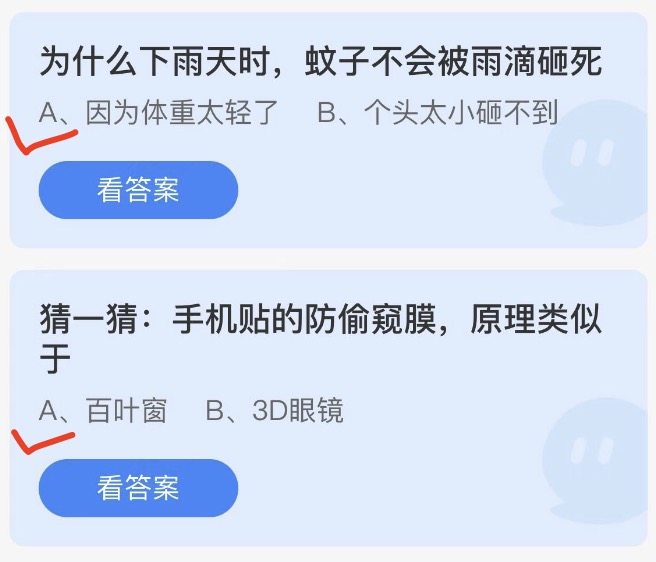Tap 看答案 under the mosquito raindrop question
This screenshot has width=656, height=562.
pyautogui.click(x=138, y=190)
